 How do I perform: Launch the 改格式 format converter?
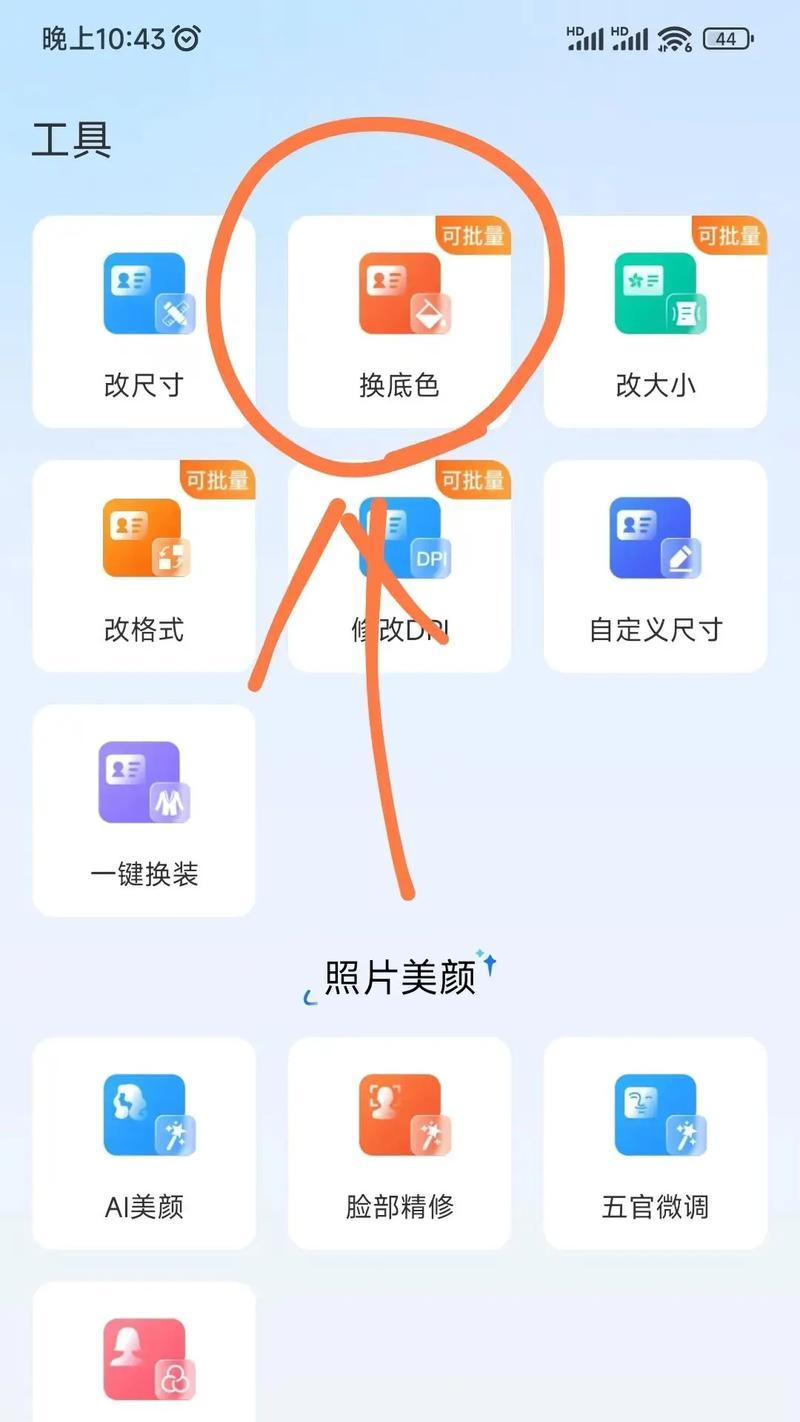[x=144, y=566]
